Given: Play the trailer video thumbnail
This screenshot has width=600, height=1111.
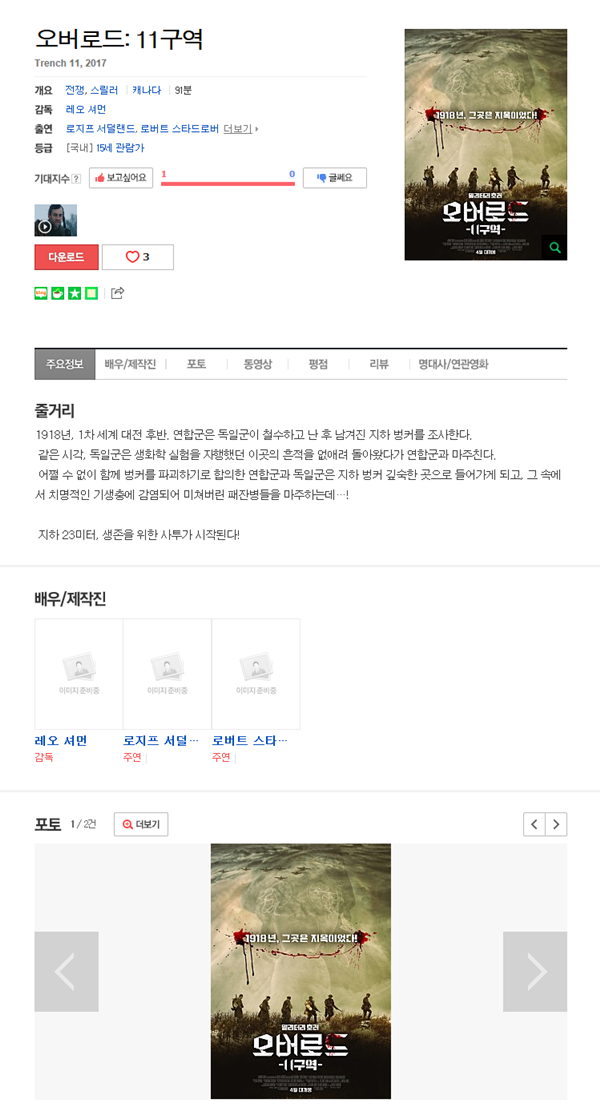Looking at the screenshot, I should pos(55,220).
